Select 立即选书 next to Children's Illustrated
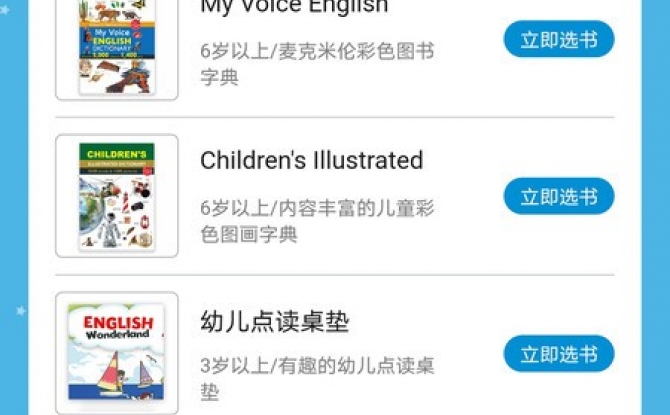 [558, 196]
